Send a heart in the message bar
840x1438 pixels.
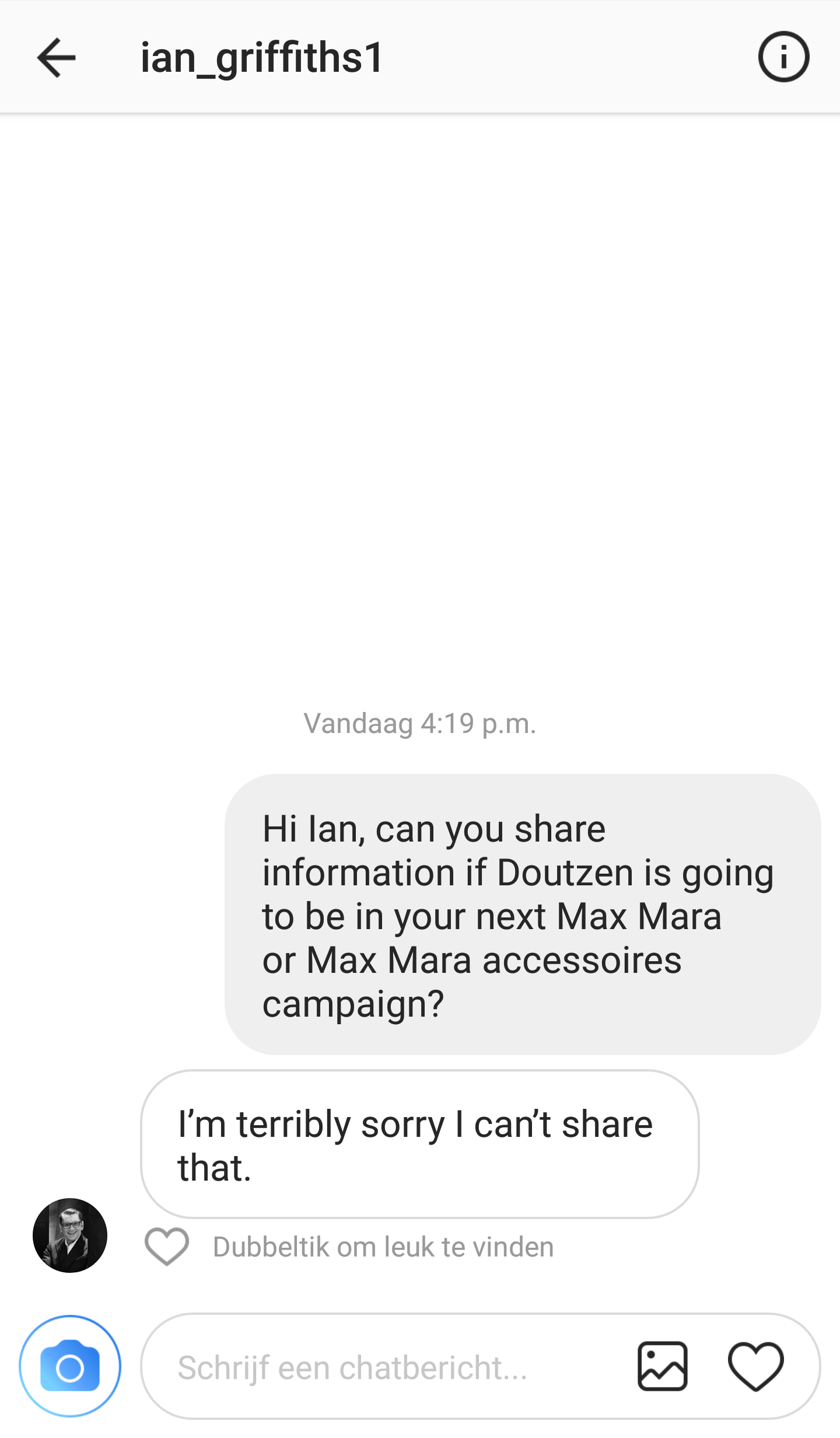coord(755,1366)
